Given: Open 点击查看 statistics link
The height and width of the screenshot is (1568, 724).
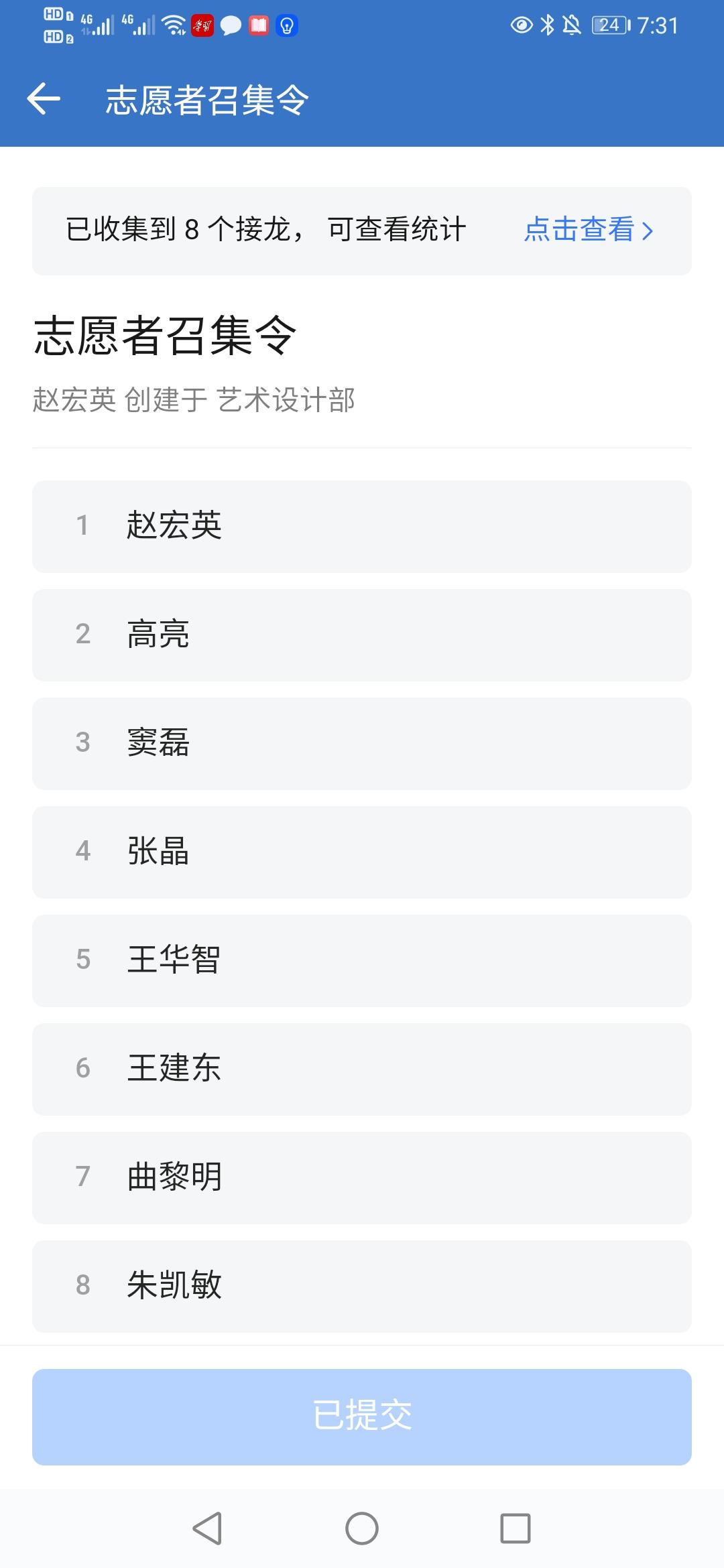Looking at the screenshot, I should (588, 230).
